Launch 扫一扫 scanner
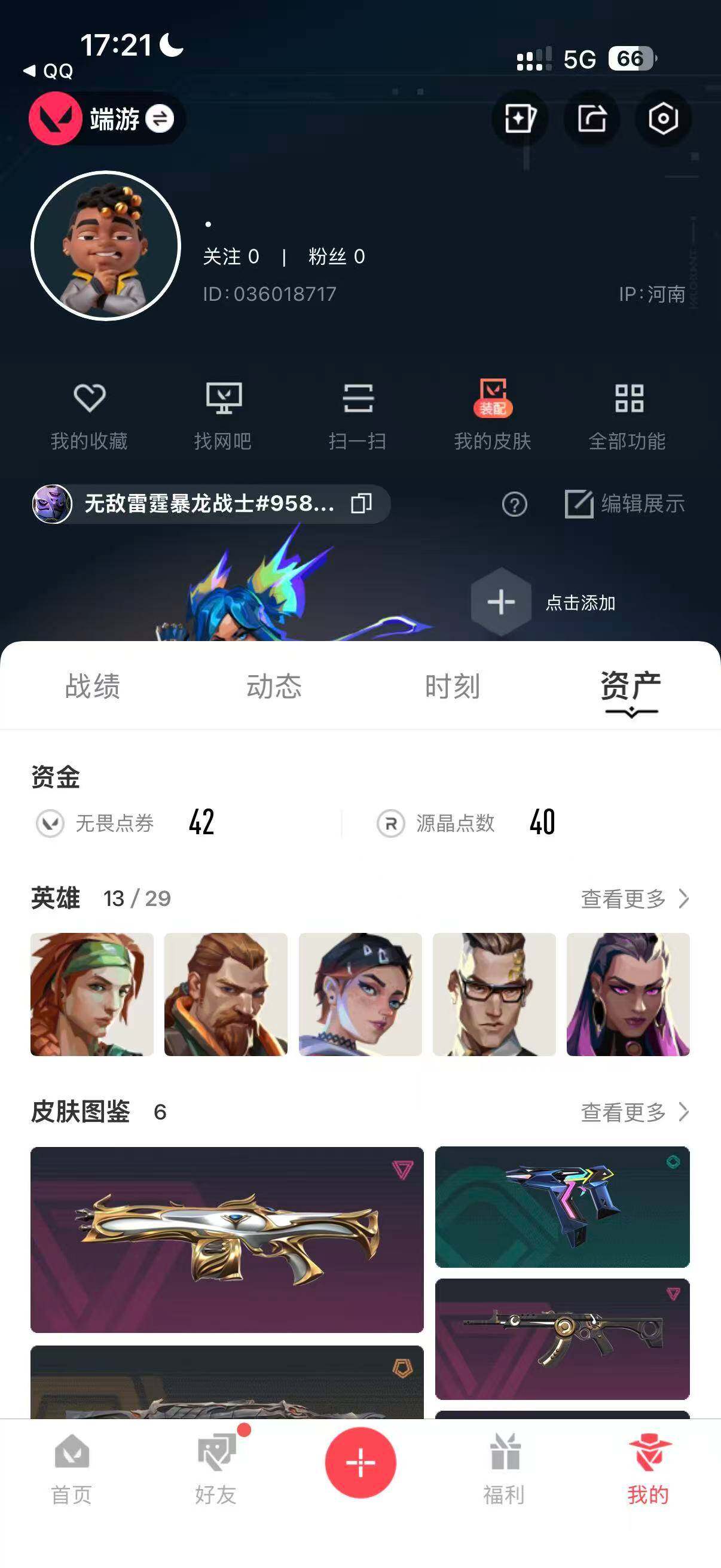Screen dimensions: 721x1568 [358, 416]
